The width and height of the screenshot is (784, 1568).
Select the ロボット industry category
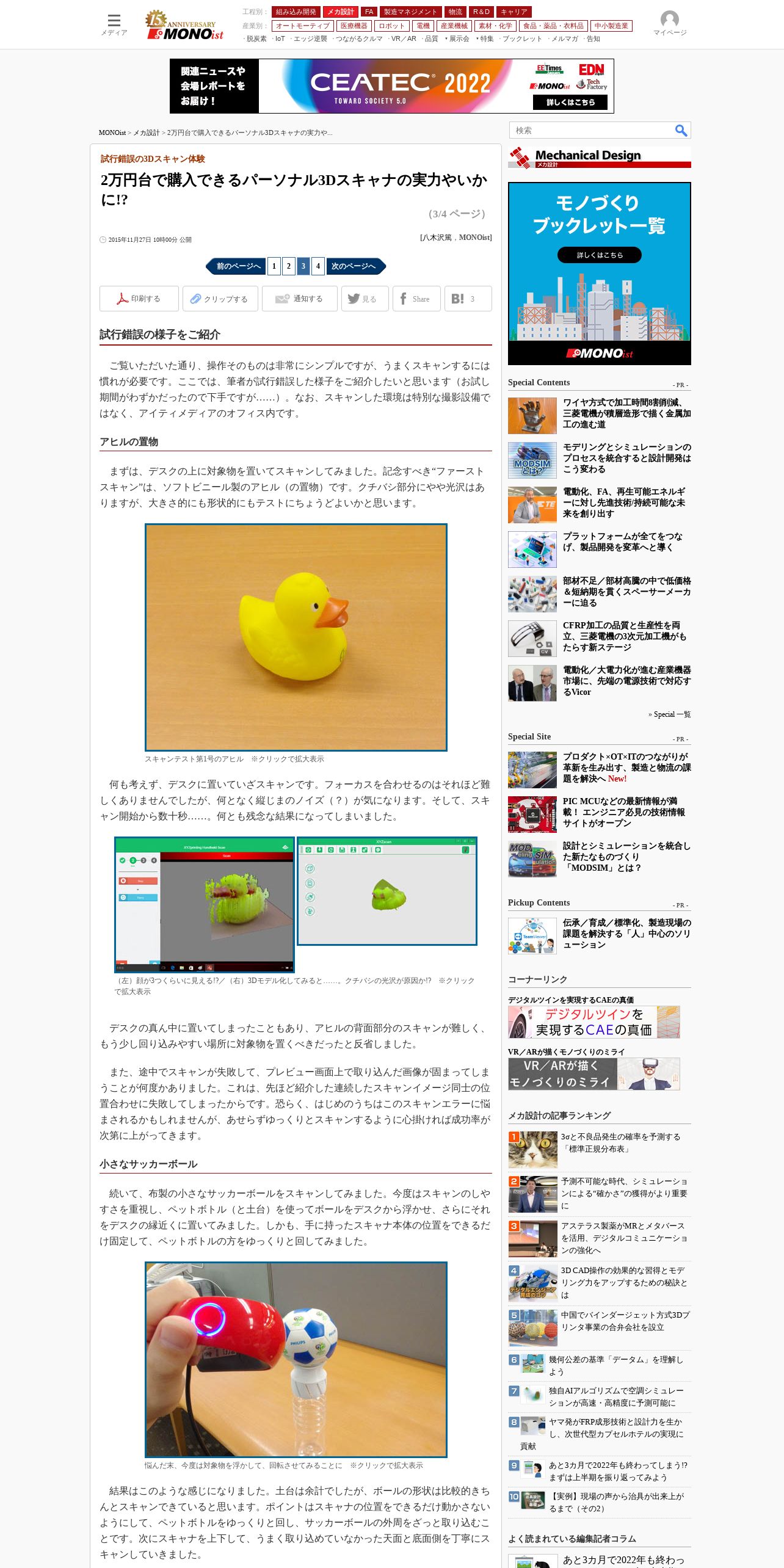coord(391,26)
